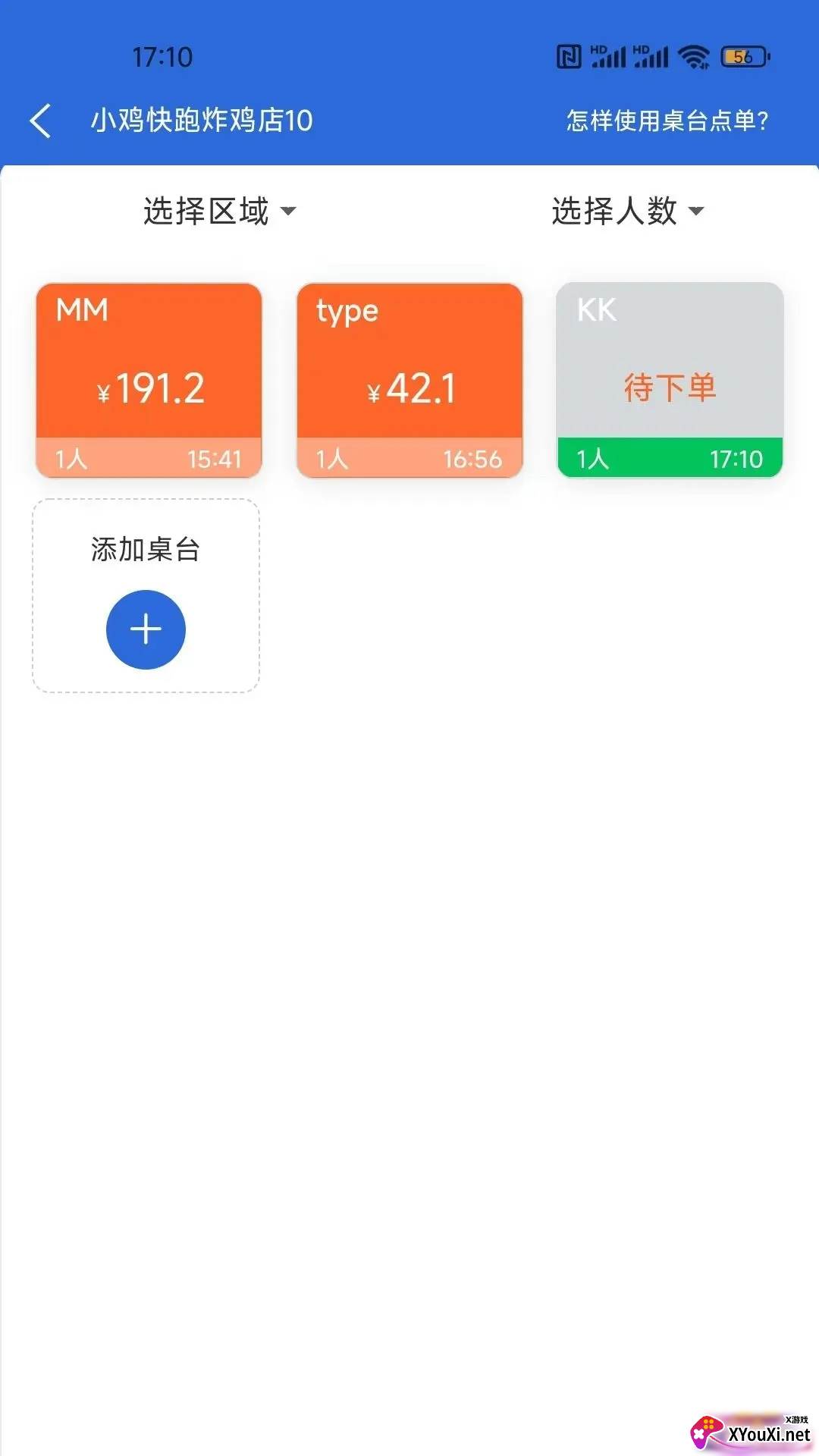Add a new table with 添加桌台
The height and width of the screenshot is (1456, 819).
tap(146, 629)
